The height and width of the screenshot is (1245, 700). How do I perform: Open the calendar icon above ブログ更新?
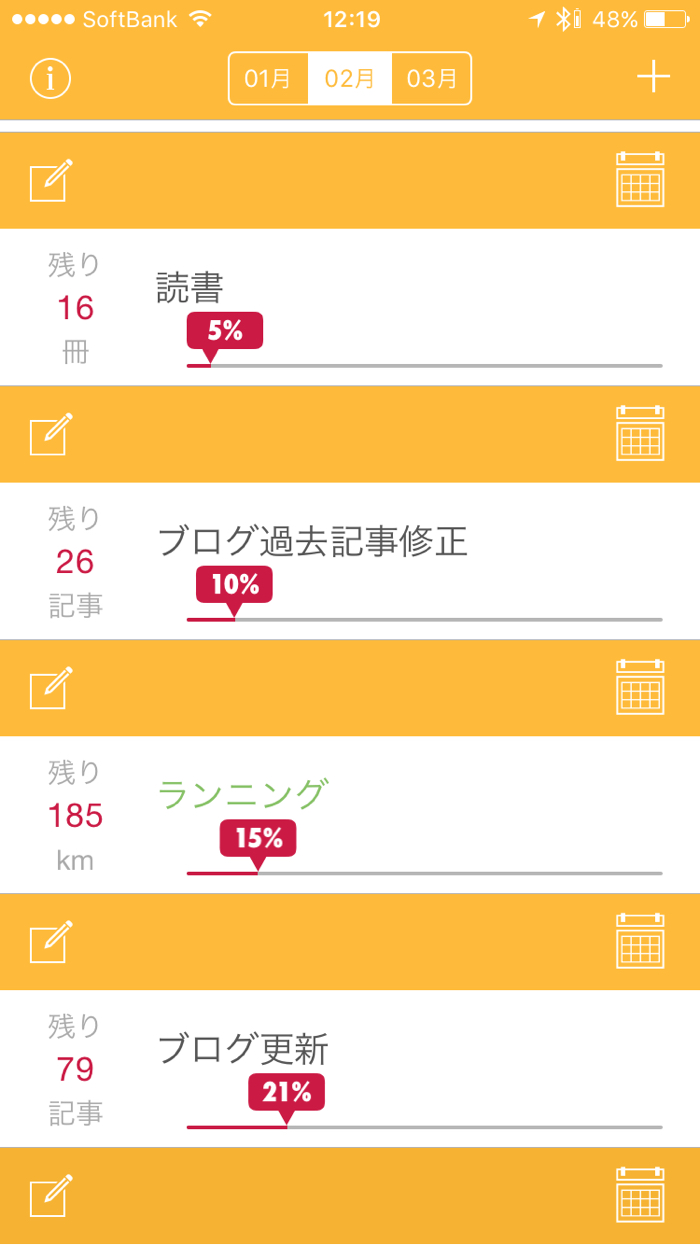640,941
